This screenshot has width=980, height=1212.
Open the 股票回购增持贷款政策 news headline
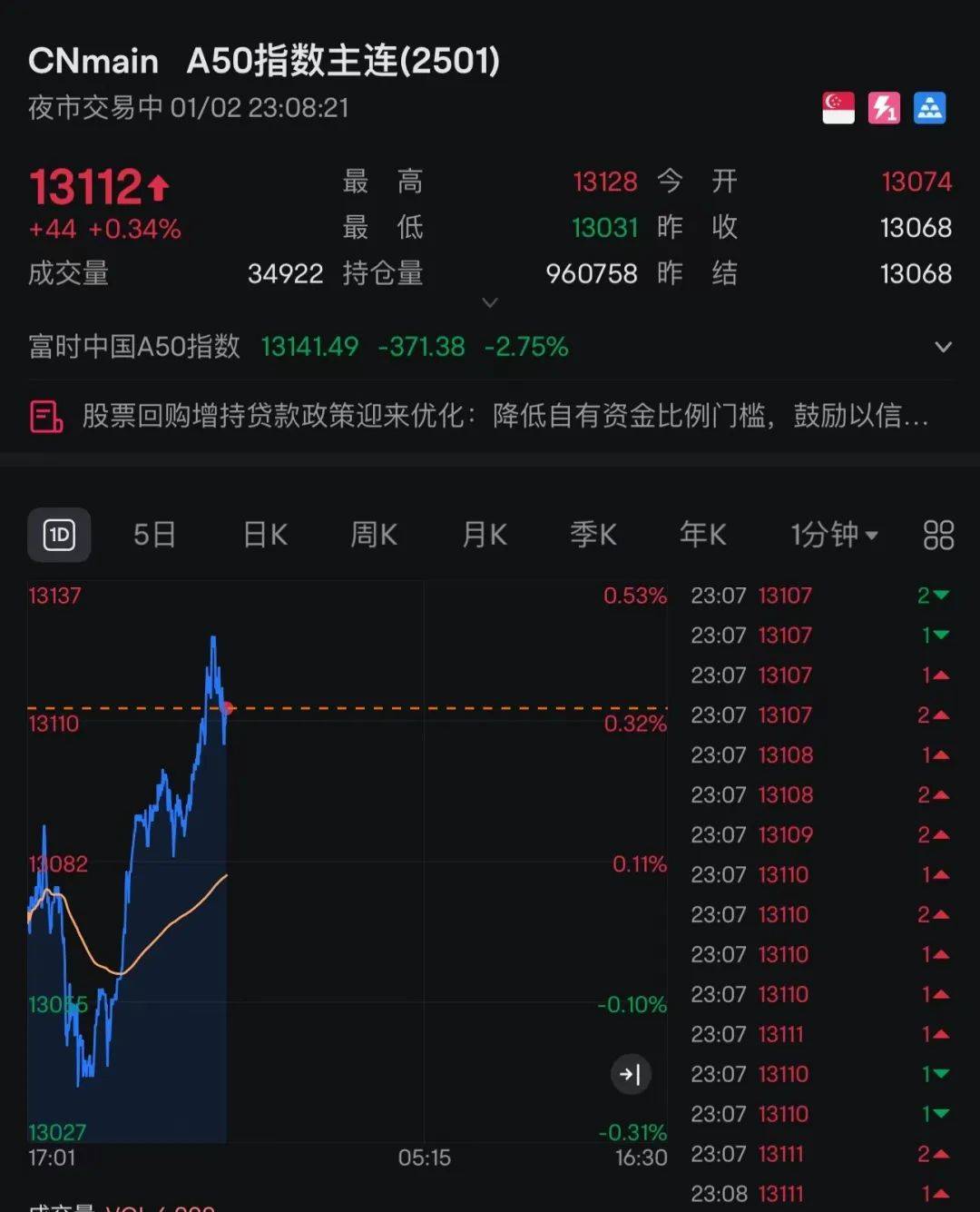point(499,417)
